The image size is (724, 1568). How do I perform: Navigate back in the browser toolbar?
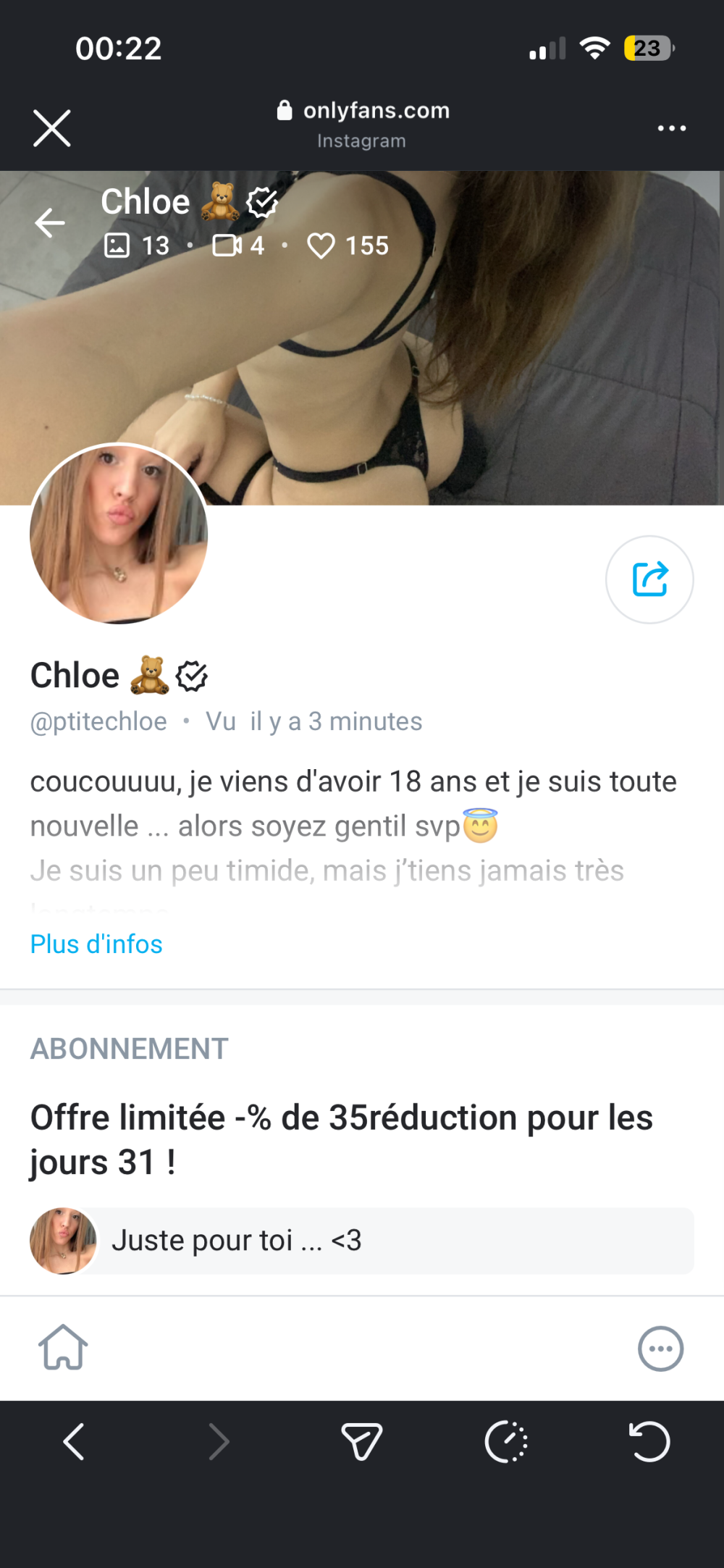pos(73,1441)
